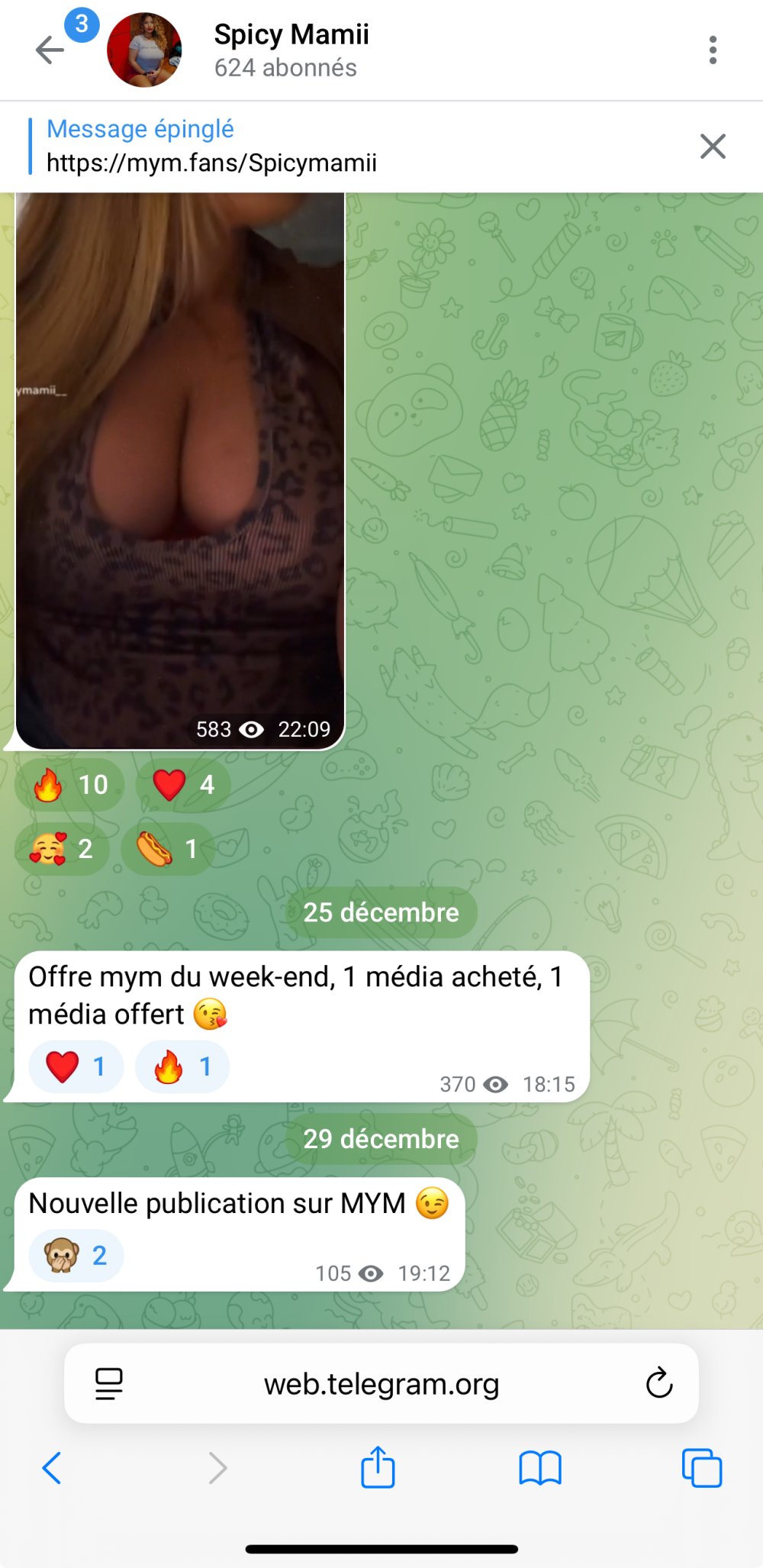This screenshot has width=763, height=1568.
Task: Open the web.telegram.org address bar
Action: point(381,1384)
